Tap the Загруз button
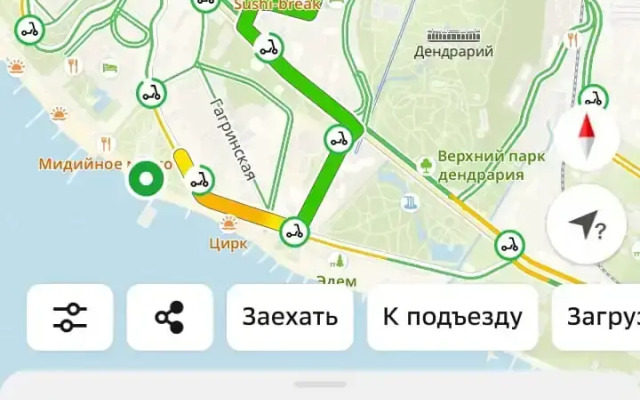 pos(600,317)
